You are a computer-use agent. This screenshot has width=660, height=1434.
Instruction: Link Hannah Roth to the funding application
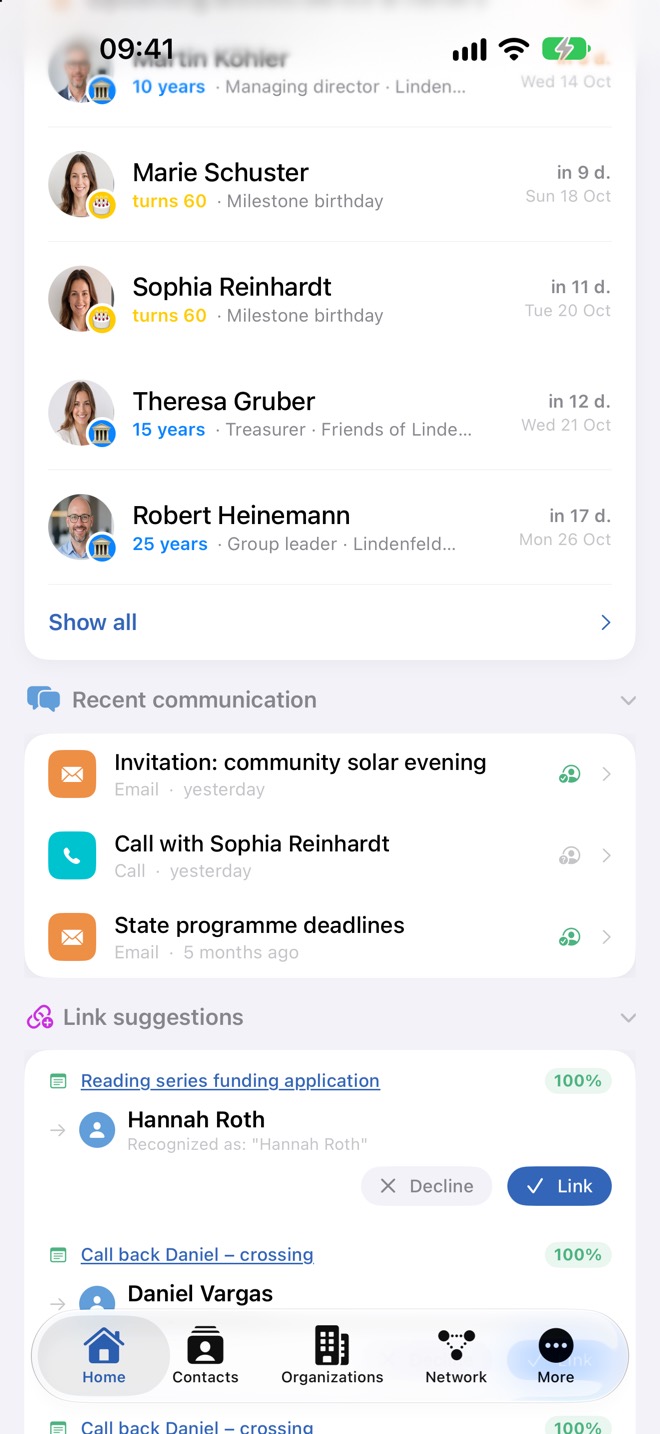pos(559,1186)
